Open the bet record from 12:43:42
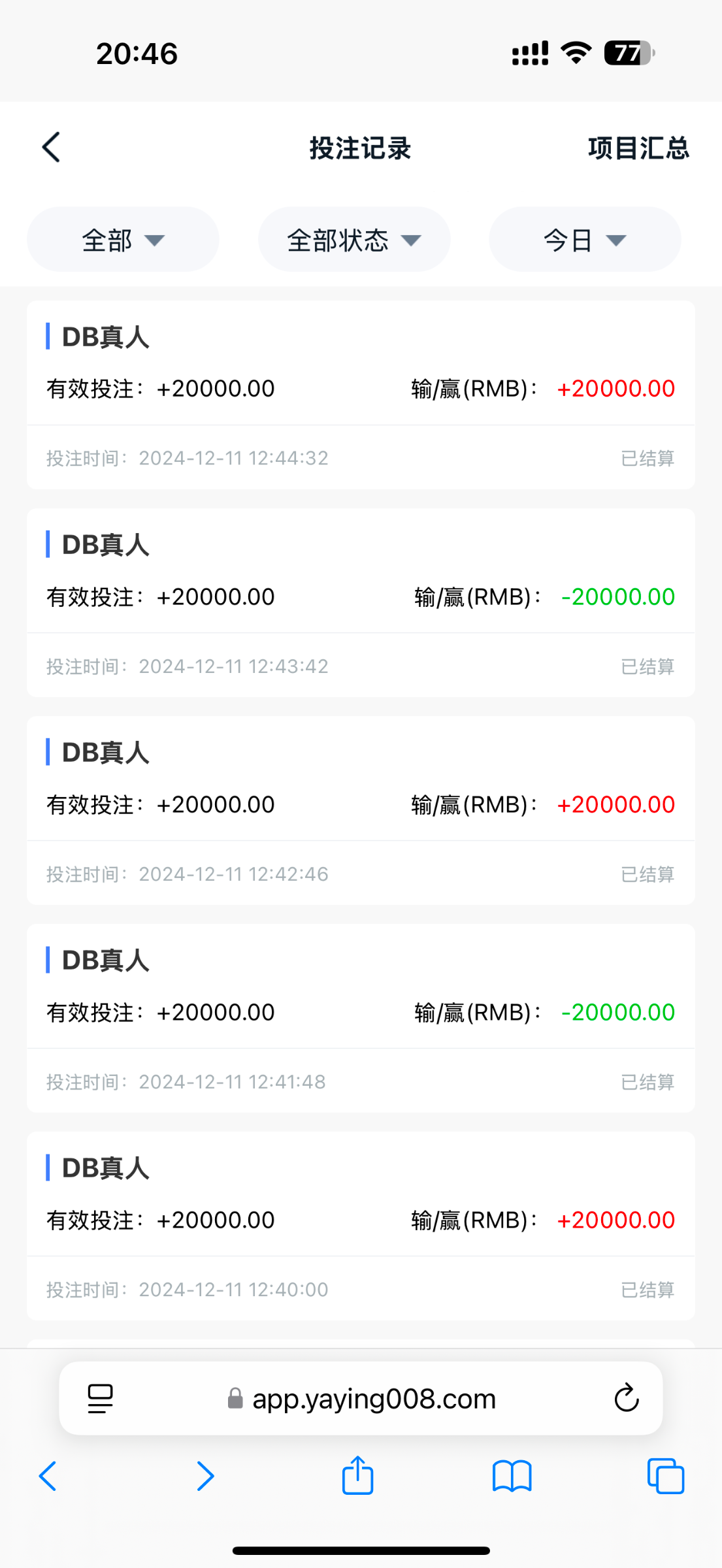 (361, 602)
